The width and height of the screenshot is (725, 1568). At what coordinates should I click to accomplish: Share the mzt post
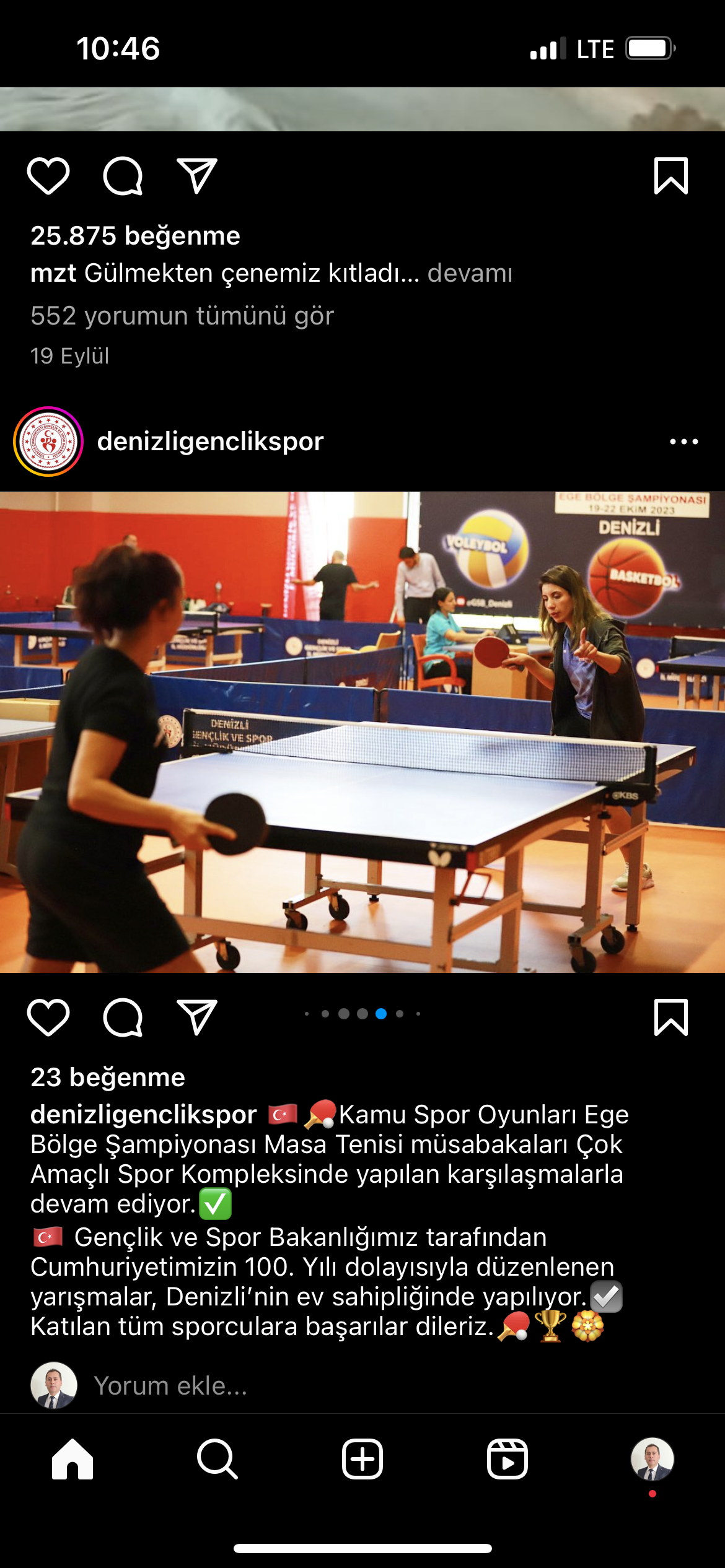pyautogui.click(x=197, y=176)
